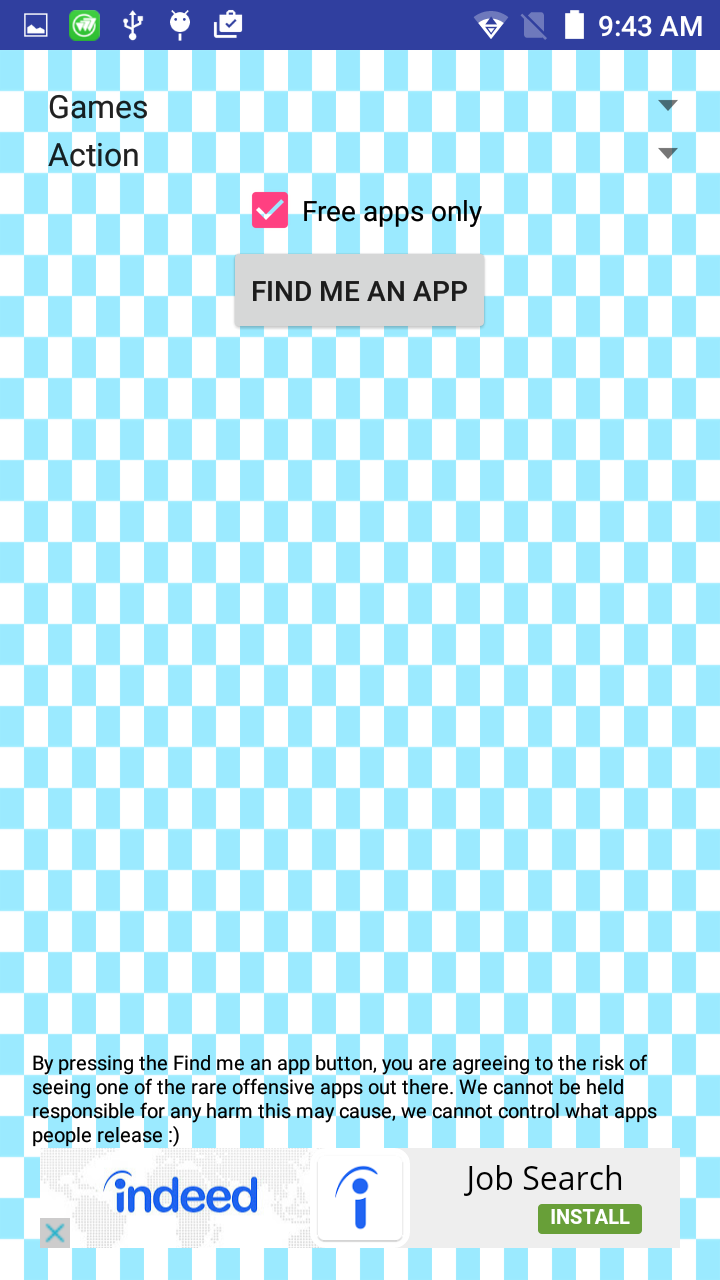The image size is (720, 1280).
Task: Open the Games category dropdown
Action: [x=362, y=107]
